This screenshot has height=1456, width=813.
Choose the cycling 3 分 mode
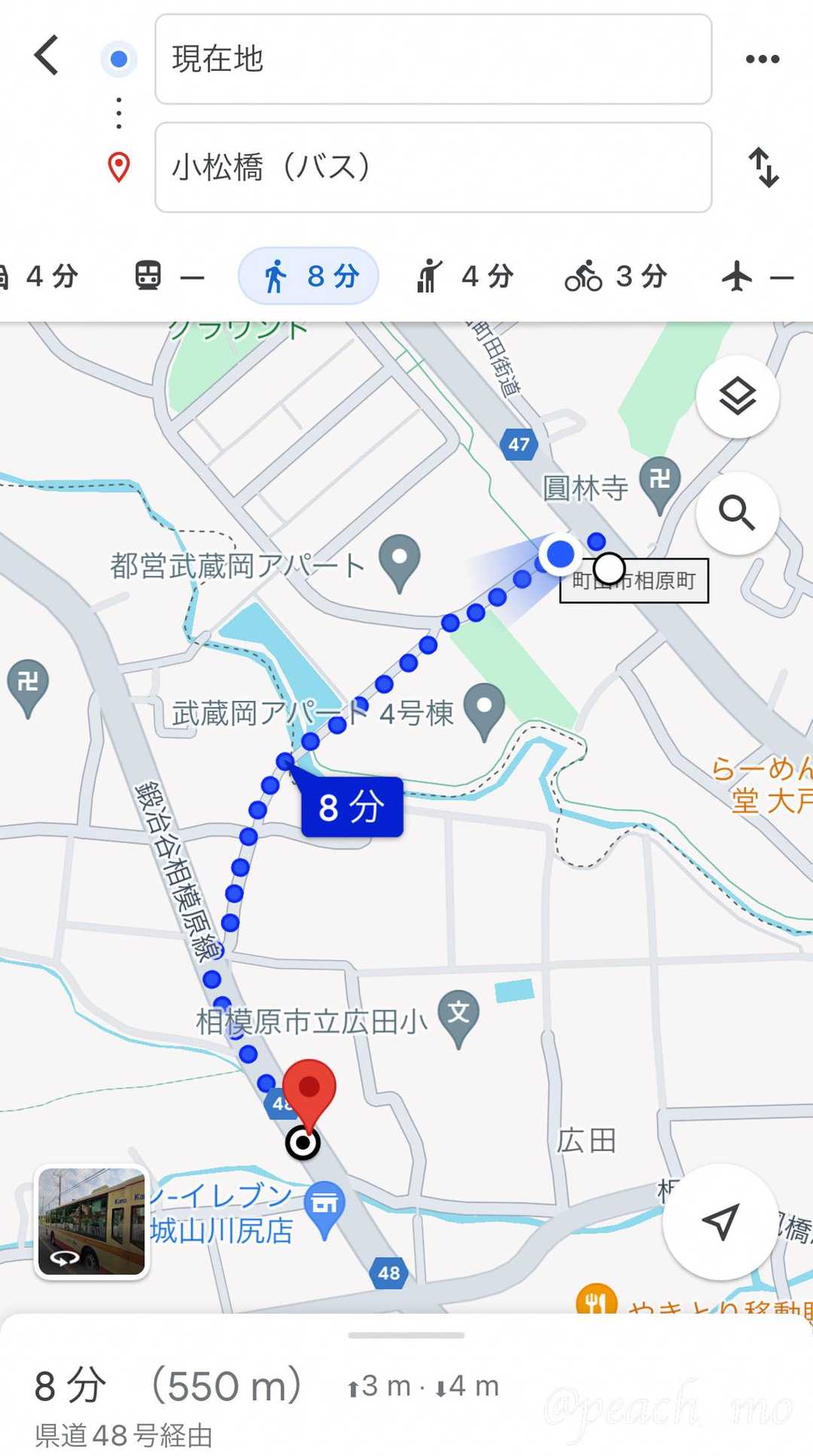coord(616,276)
